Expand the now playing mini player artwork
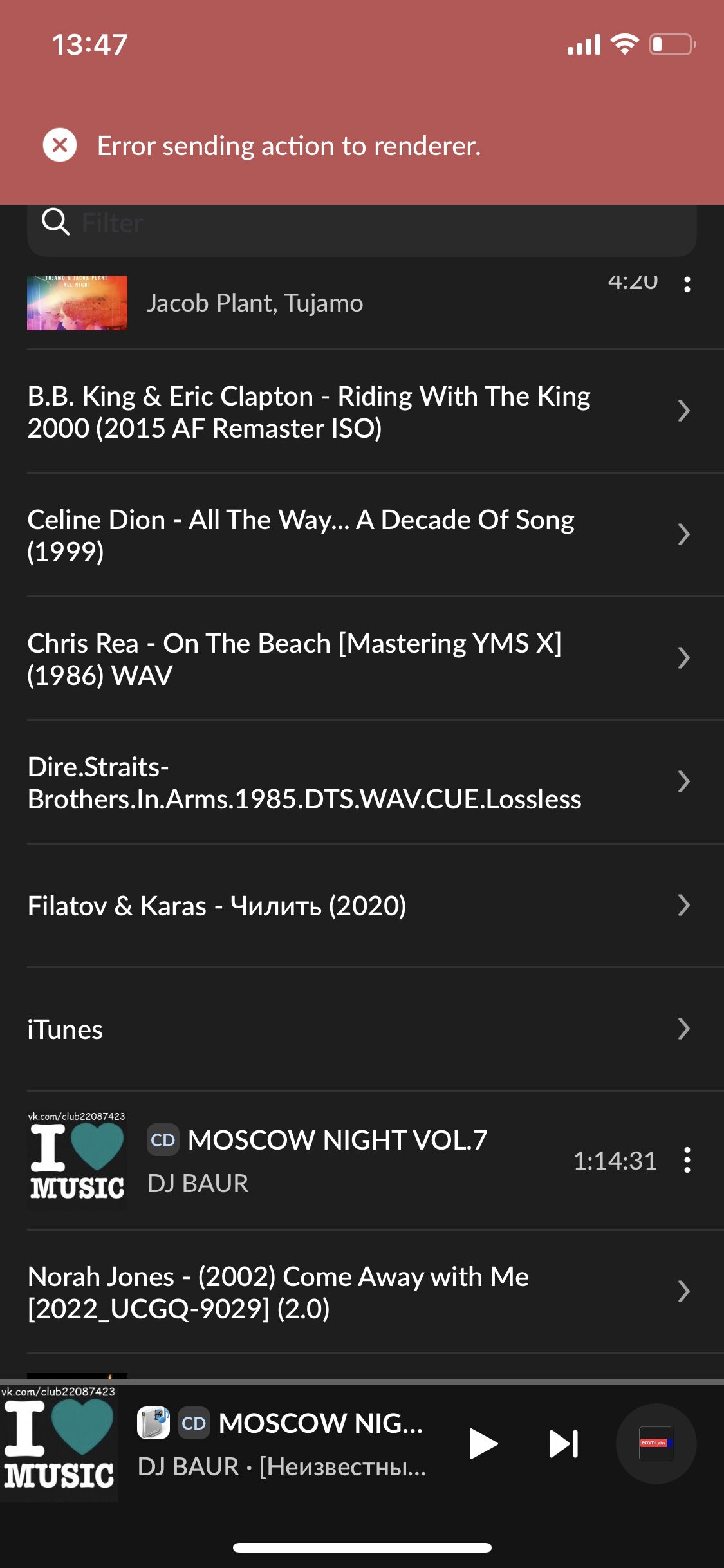This screenshot has width=724, height=1568. pyautogui.click(x=59, y=1443)
